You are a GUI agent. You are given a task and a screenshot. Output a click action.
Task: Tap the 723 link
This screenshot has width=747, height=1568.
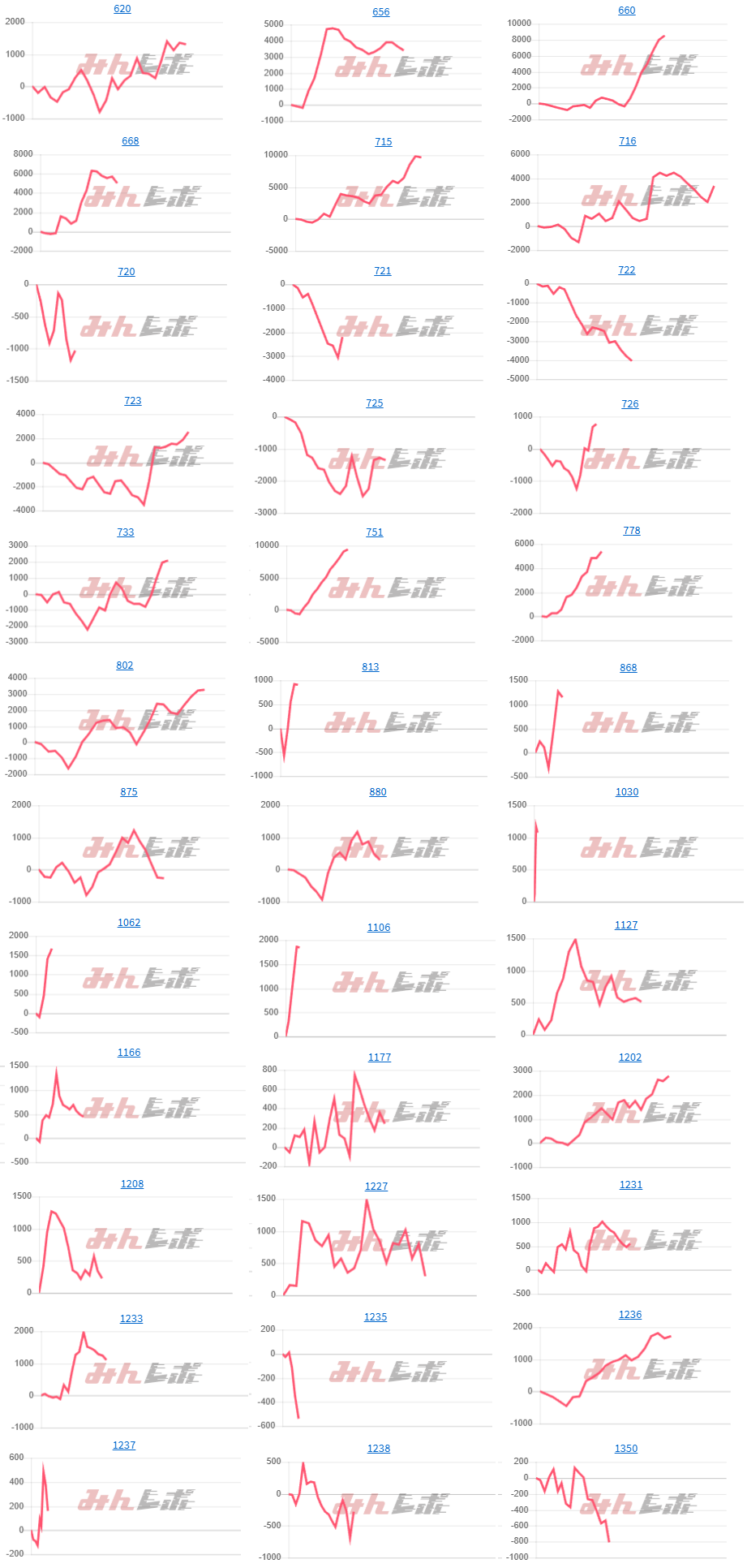(x=133, y=401)
